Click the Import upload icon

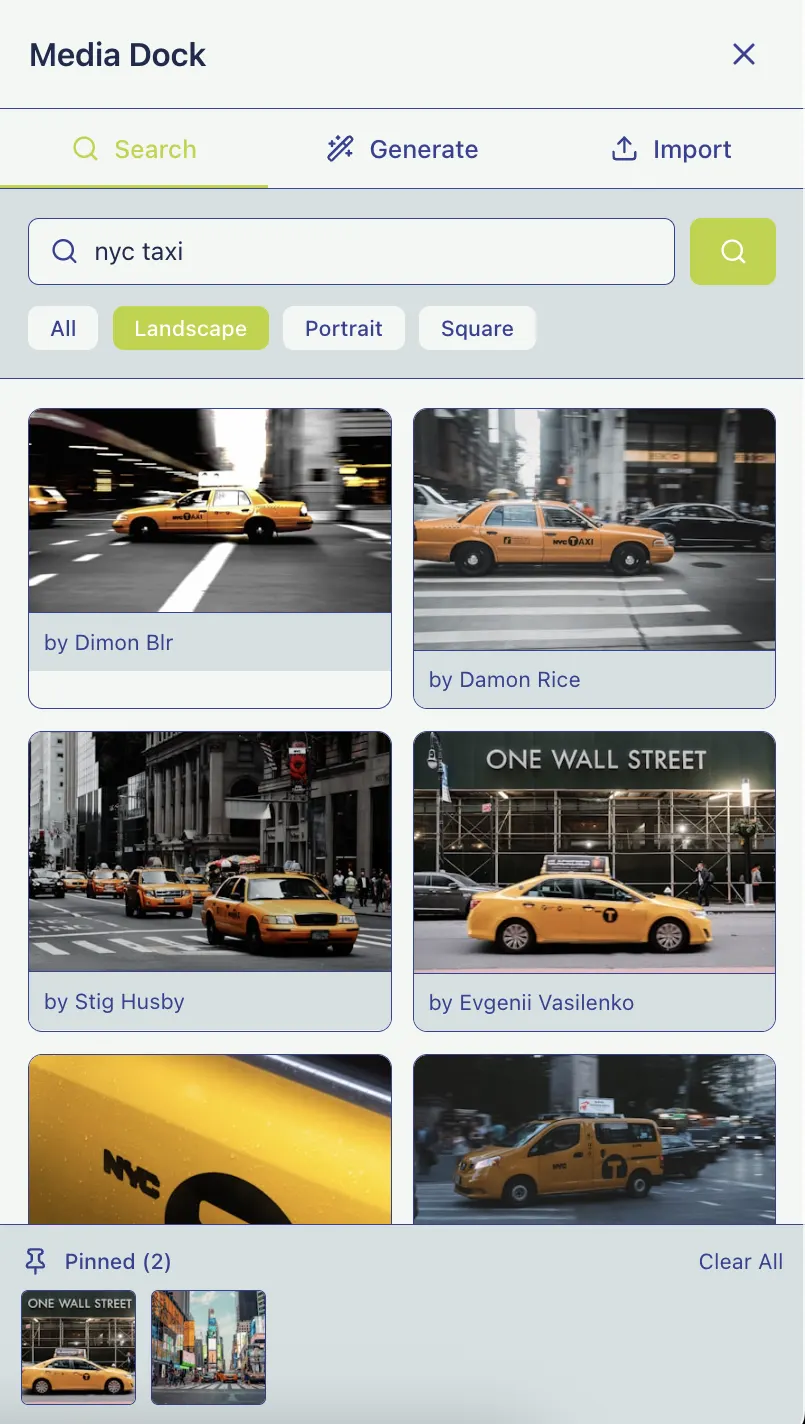tap(624, 148)
